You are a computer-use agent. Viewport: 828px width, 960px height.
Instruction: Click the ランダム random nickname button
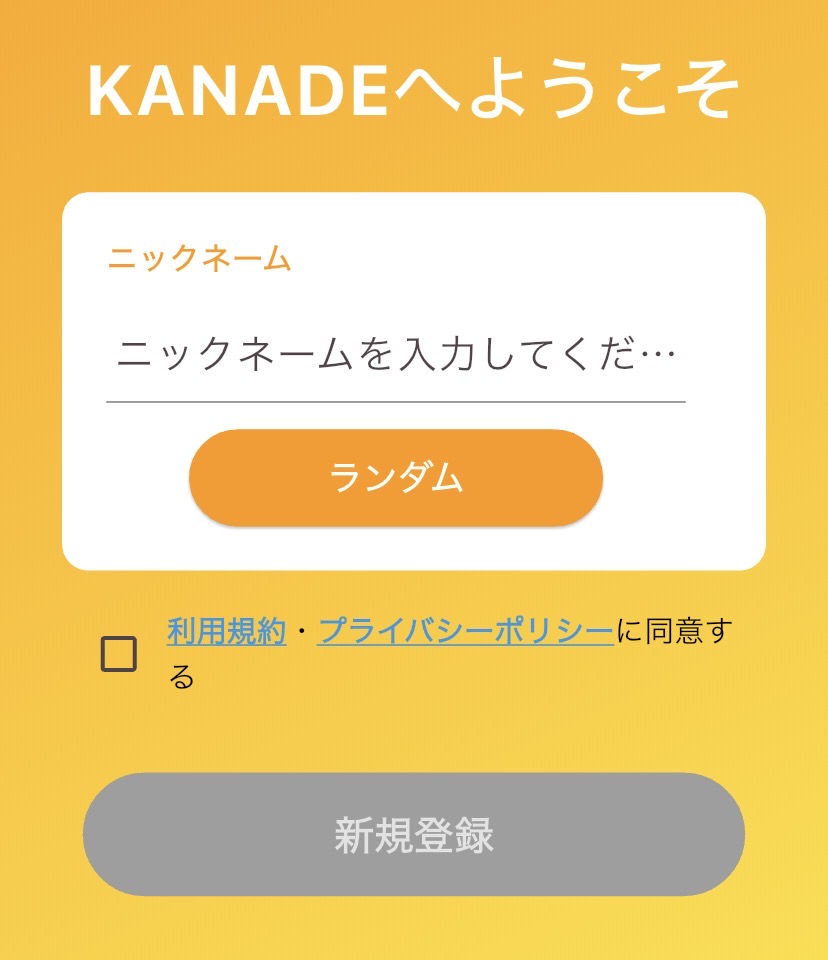click(395, 478)
